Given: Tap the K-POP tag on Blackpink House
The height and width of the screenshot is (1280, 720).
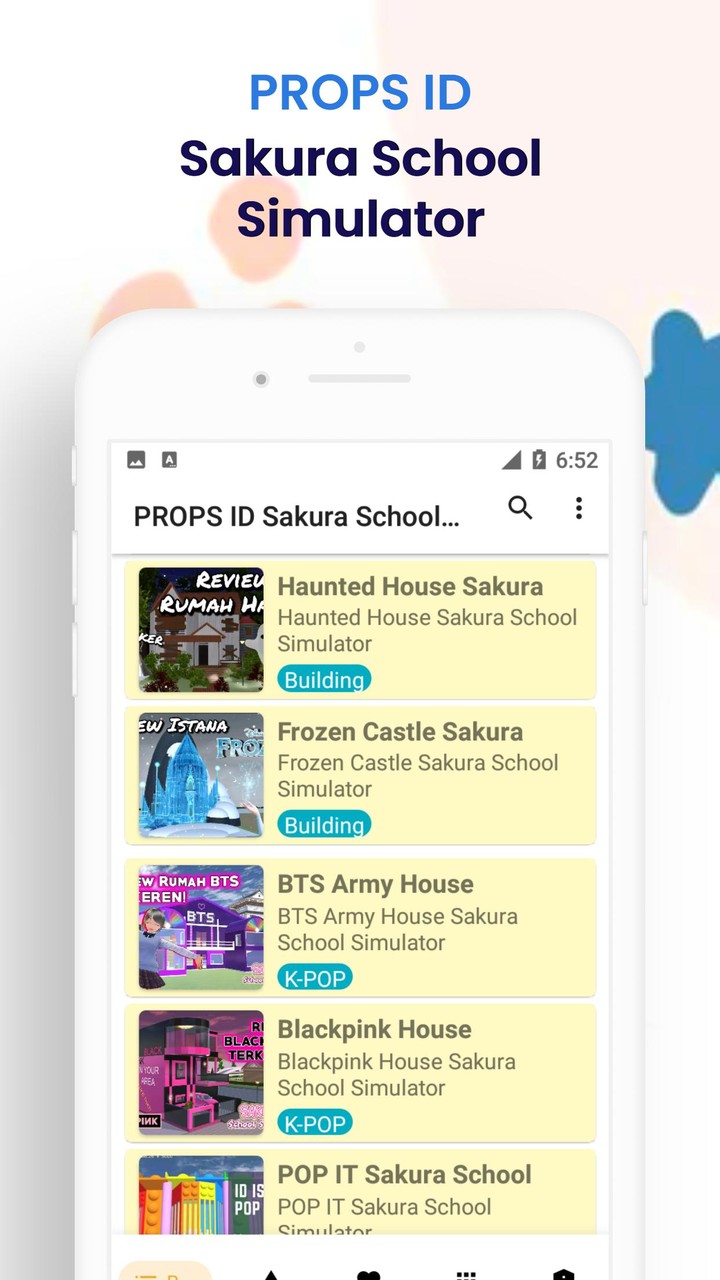Looking at the screenshot, I should [315, 1123].
